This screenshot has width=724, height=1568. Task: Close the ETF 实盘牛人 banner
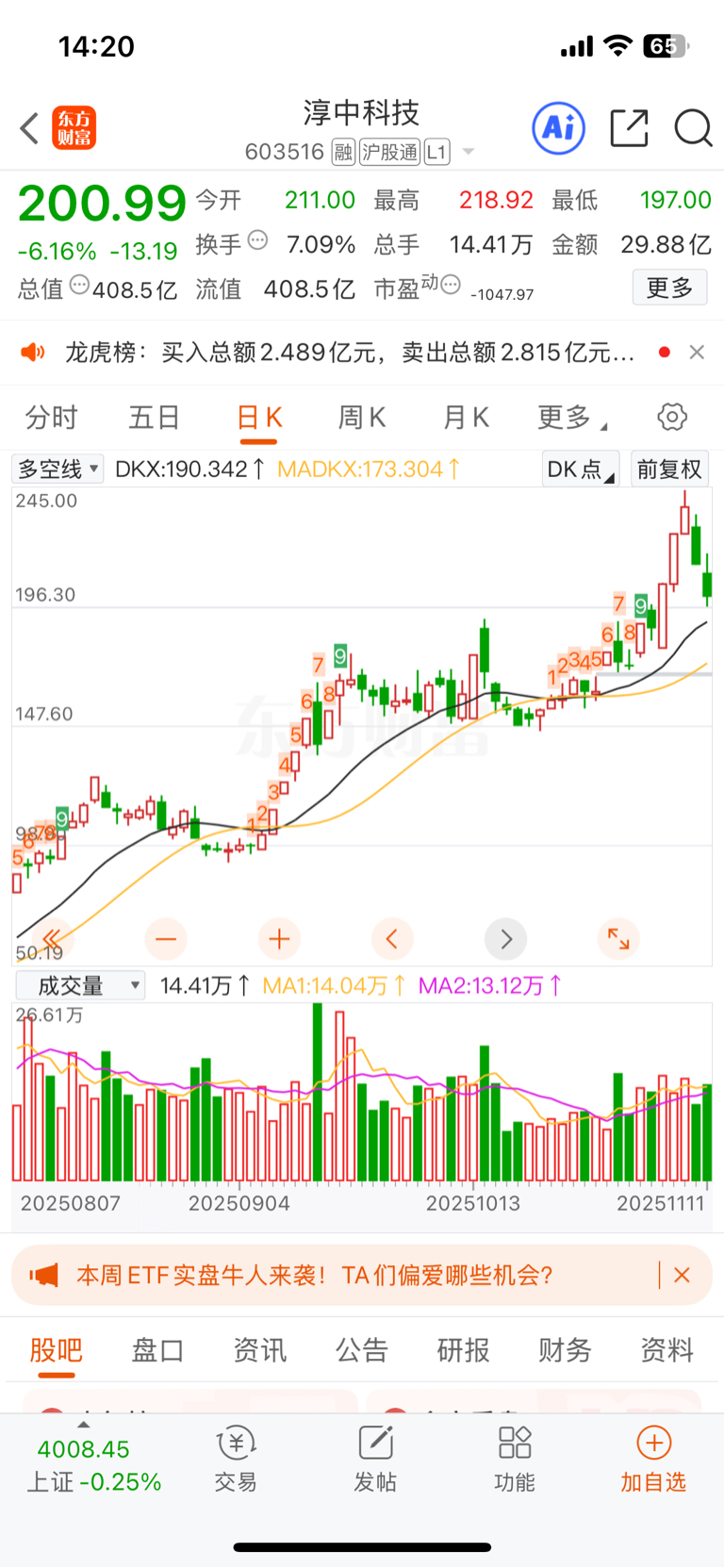coord(683,1275)
